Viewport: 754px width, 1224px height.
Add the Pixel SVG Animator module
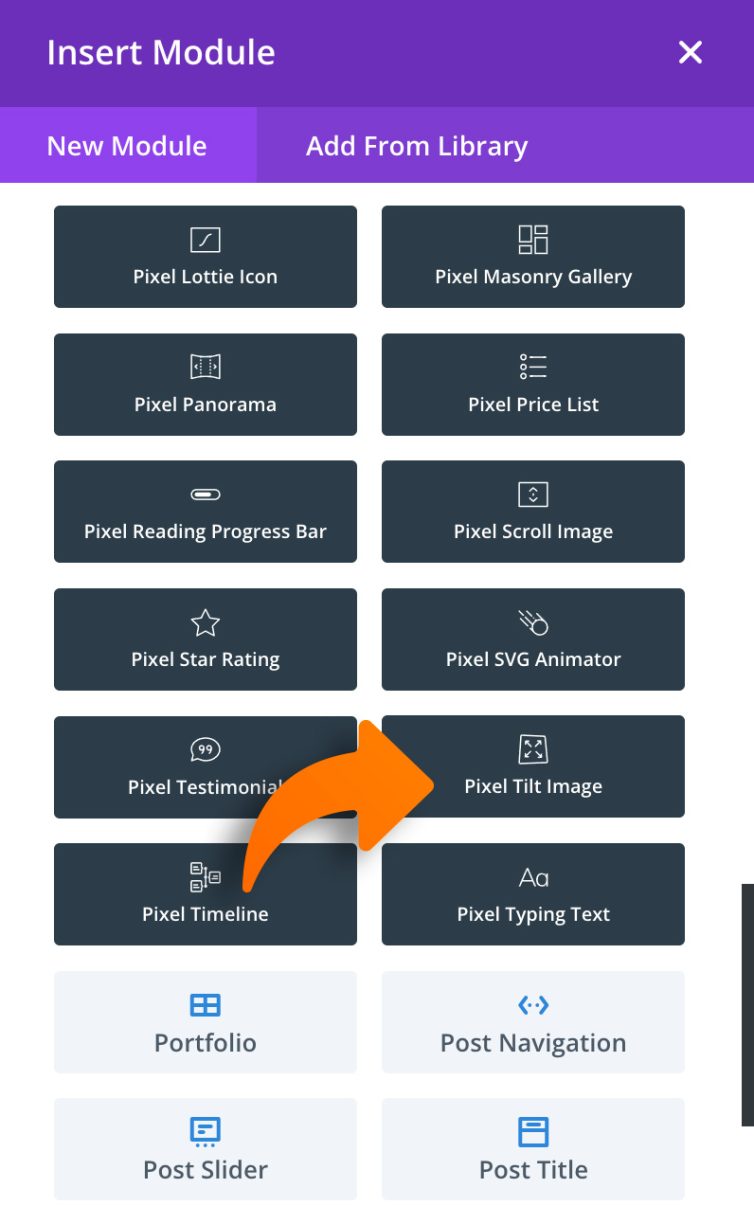pos(532,639)
